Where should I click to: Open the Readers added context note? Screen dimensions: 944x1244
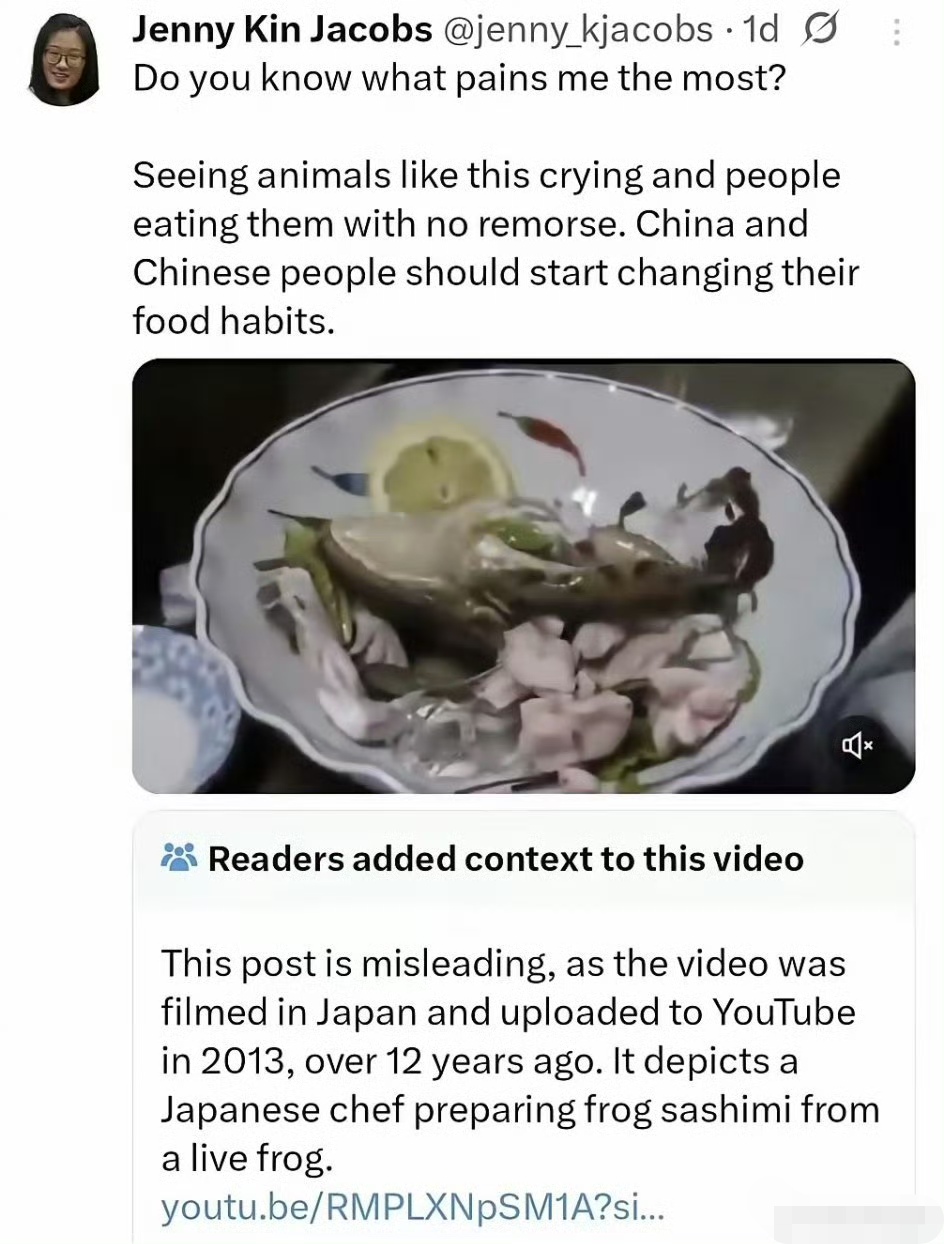[505, 858]
